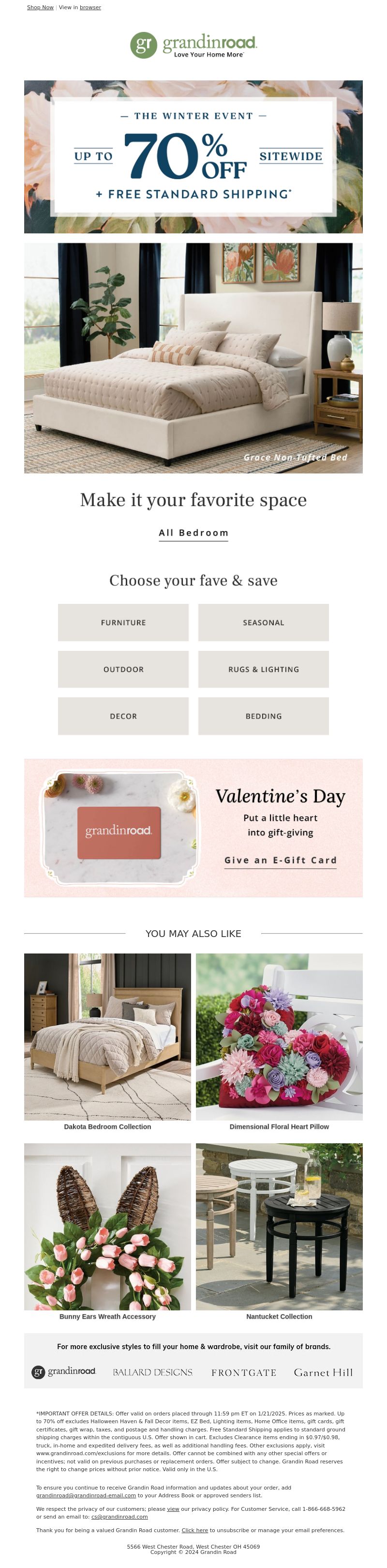Open the Winter Event 70% off banner
This screenshot has height=1568, width=387.
point(193,156)
